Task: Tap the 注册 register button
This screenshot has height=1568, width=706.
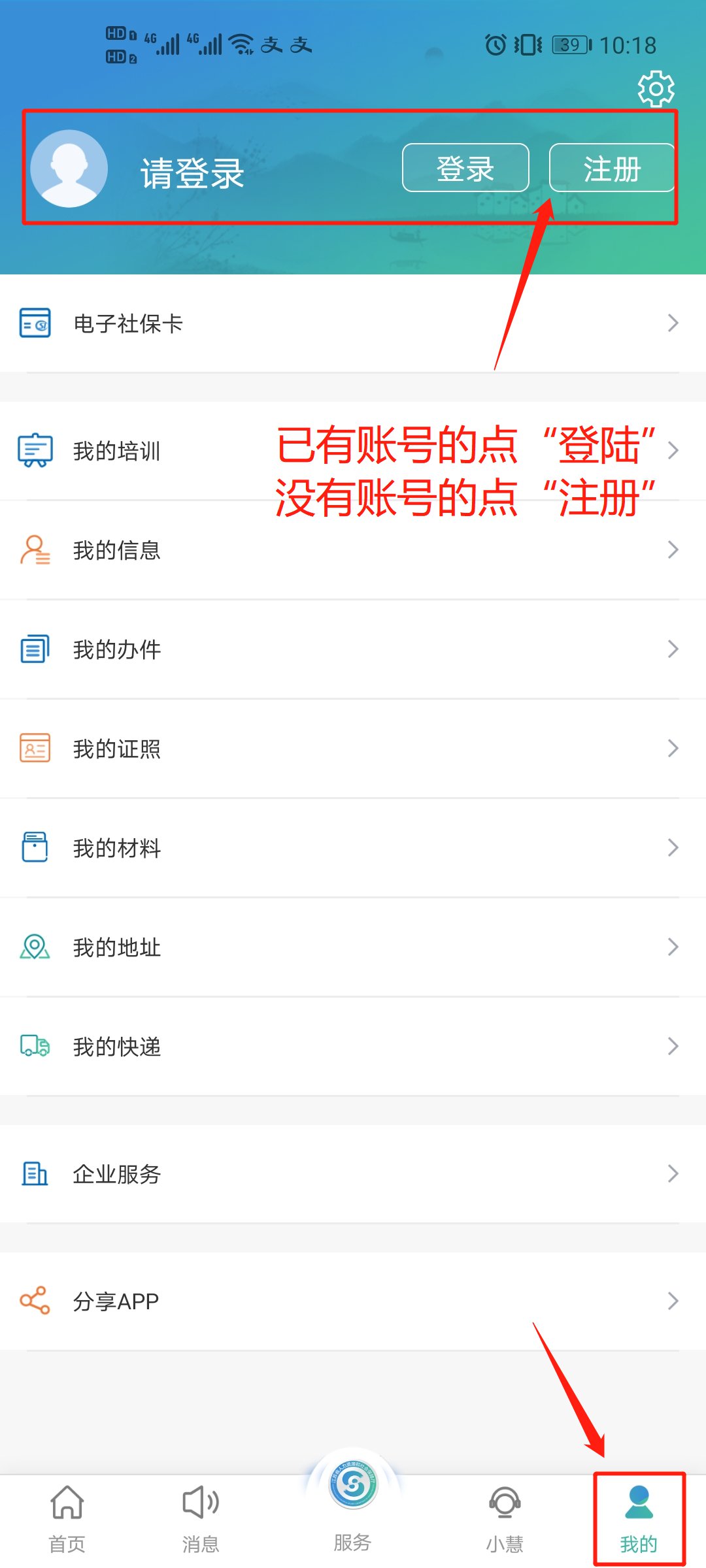Action: coord(611,168)
